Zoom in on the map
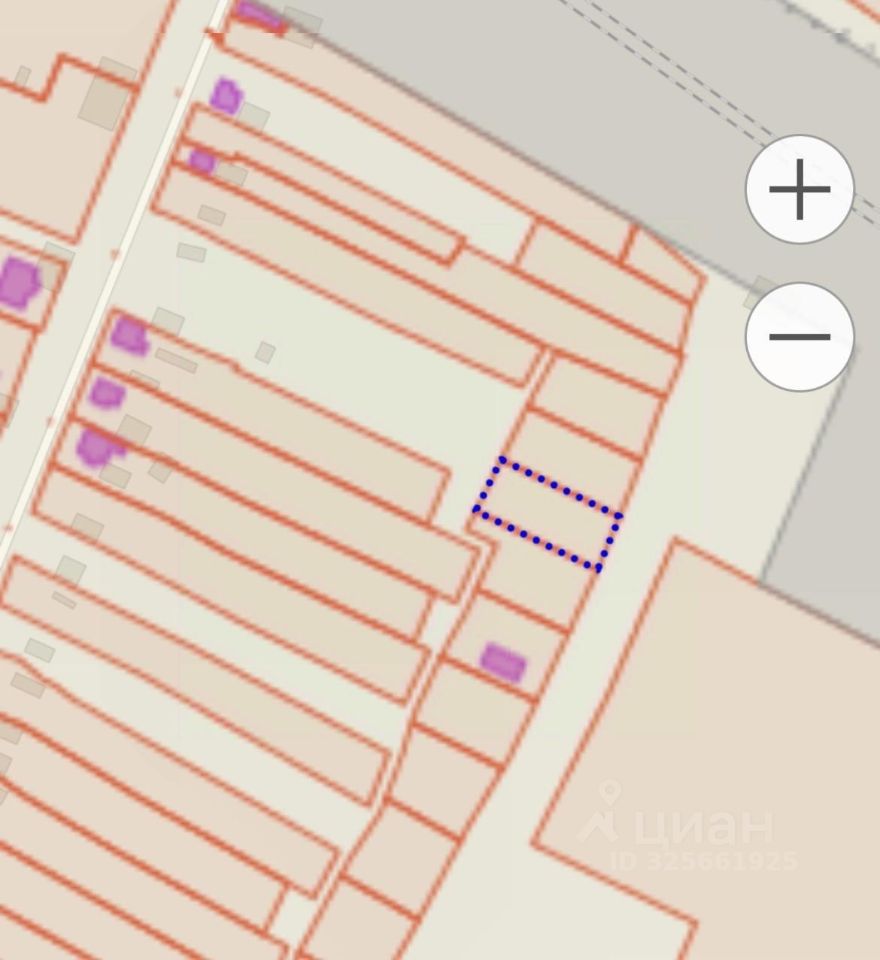Image resolution: width=880 pixels, height=960 pixels. tap(799, 189)
